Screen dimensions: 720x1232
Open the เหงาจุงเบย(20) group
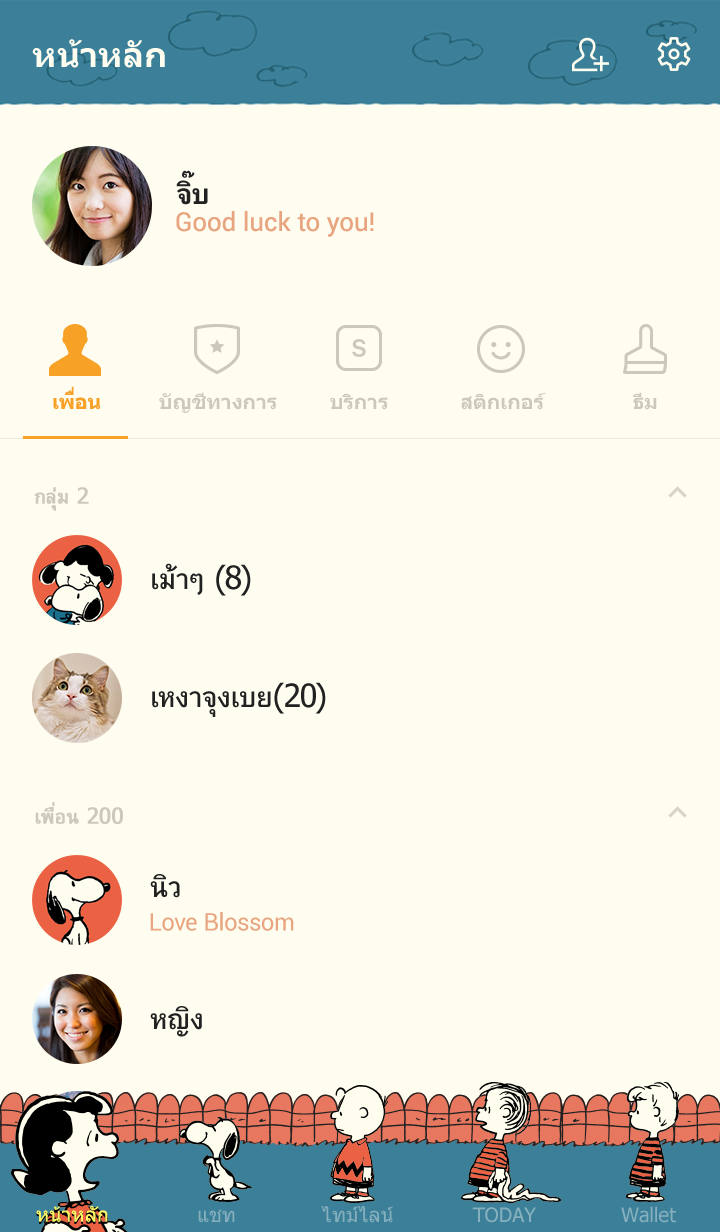click(238, 697)
